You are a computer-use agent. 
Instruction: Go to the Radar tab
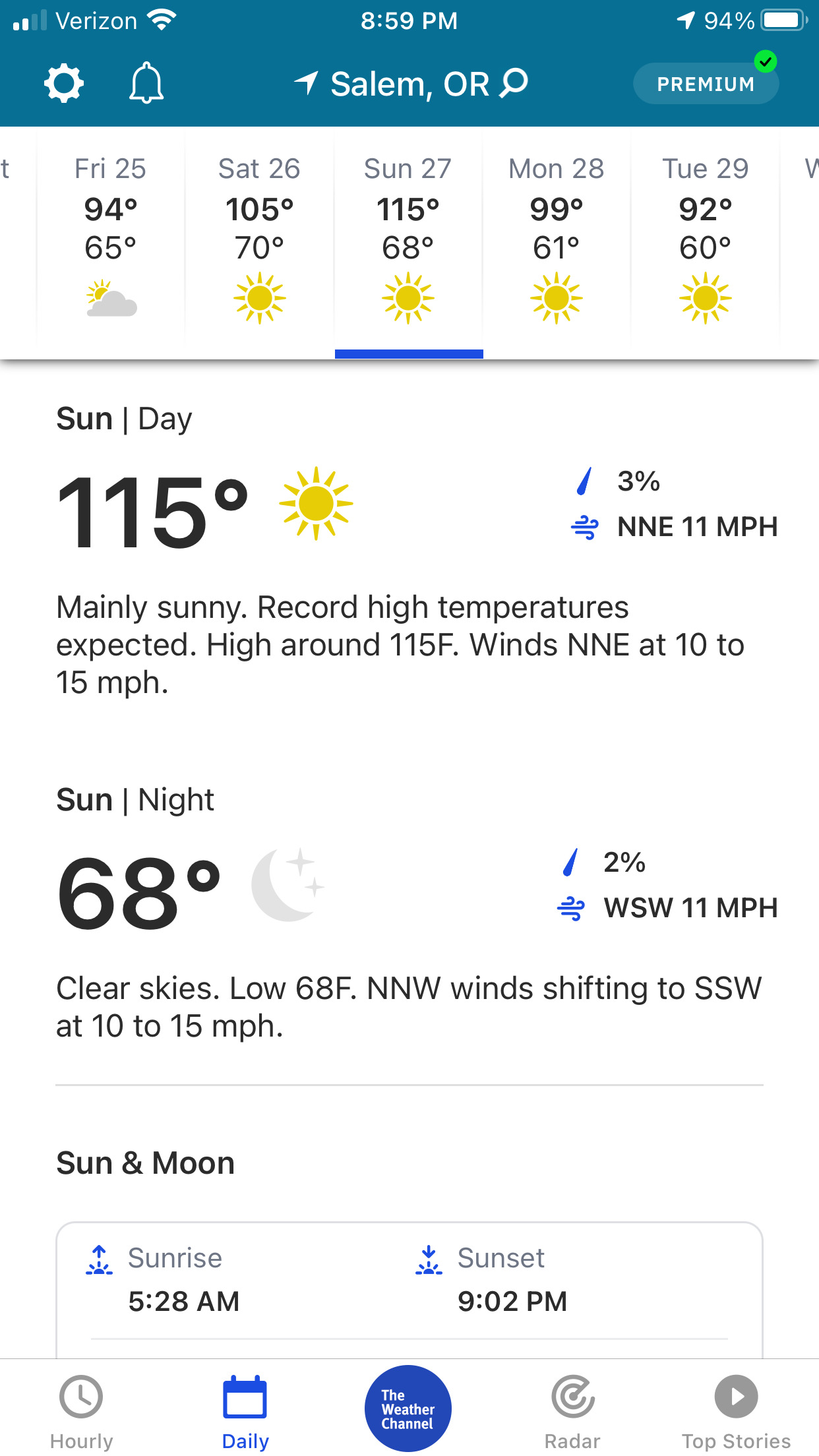coord(572,1411)
